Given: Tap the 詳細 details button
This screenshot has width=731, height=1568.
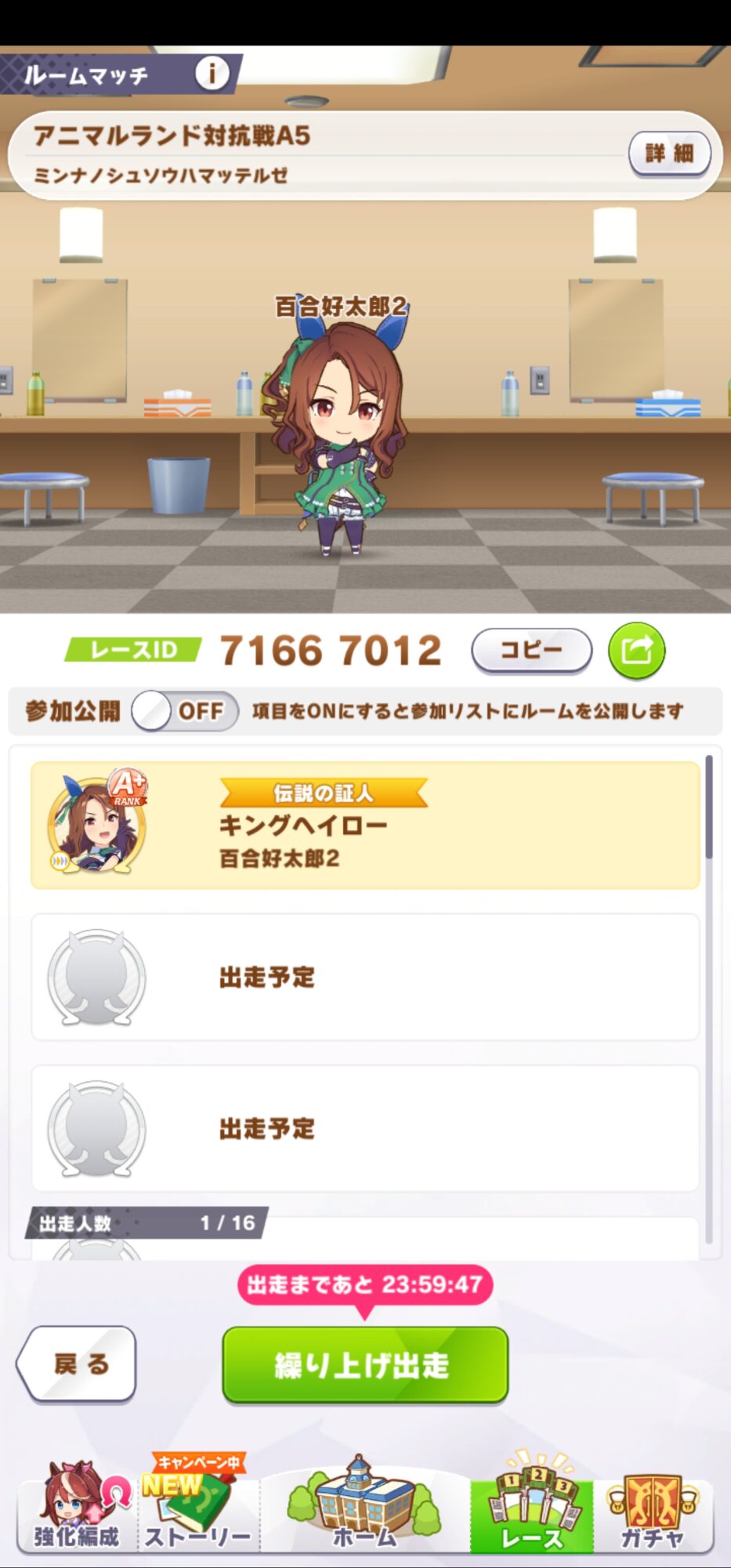Looking at the screenshot, I should tap(669, 153).
